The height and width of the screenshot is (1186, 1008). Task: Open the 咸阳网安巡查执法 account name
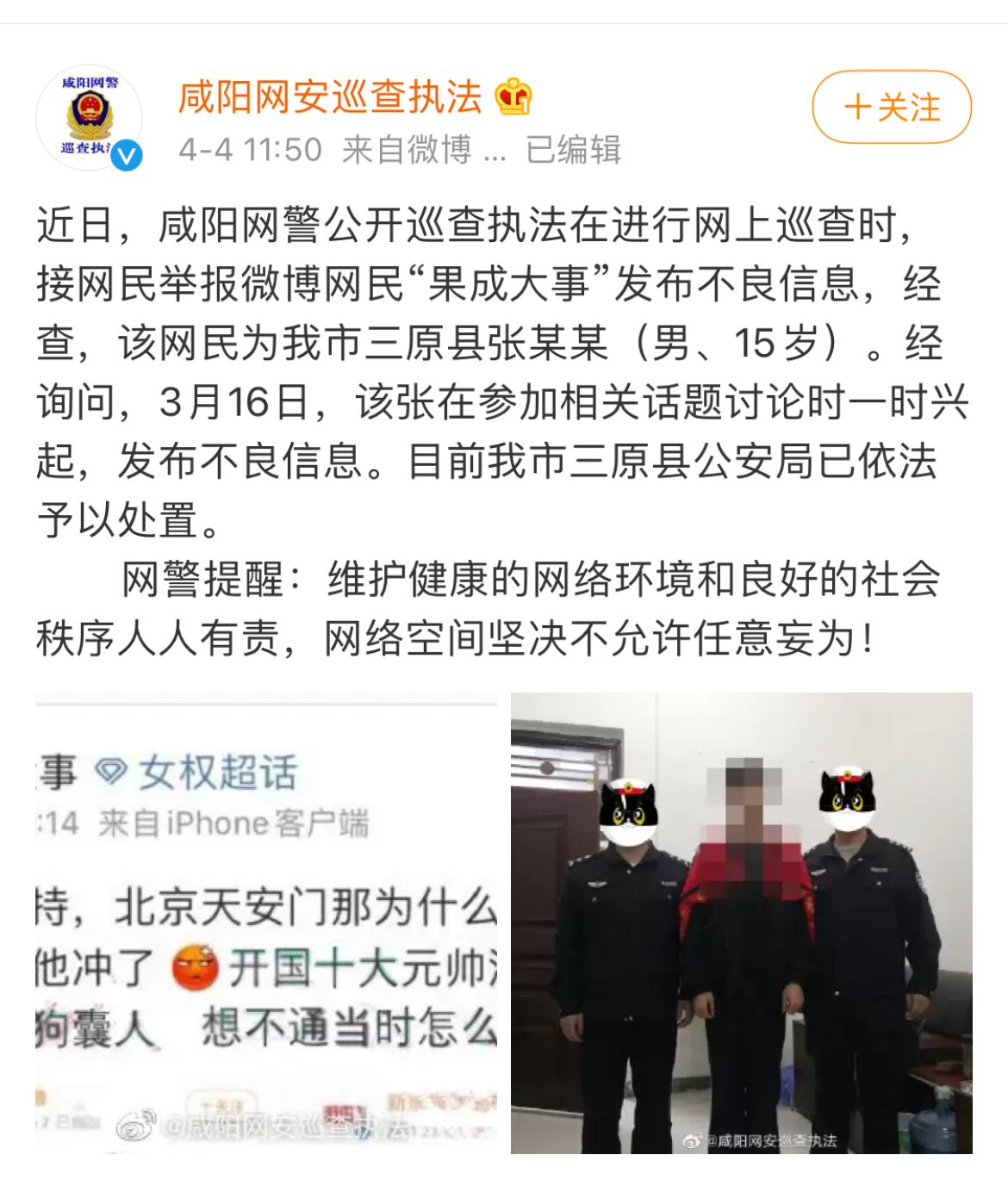tap(329, 96)
